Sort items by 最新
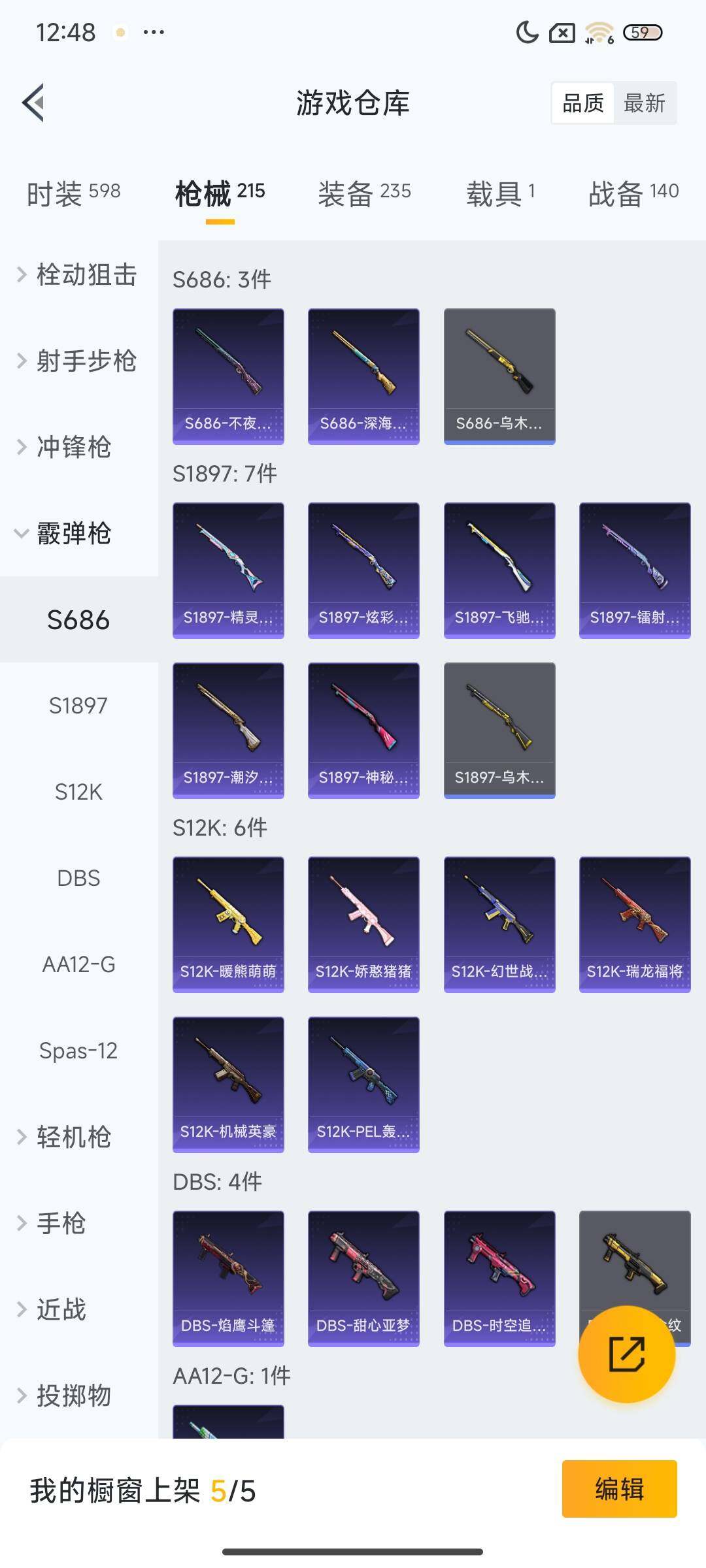The height and width of the screenshot is (1568, 706). pyautogui.click(x=644, y=103)
